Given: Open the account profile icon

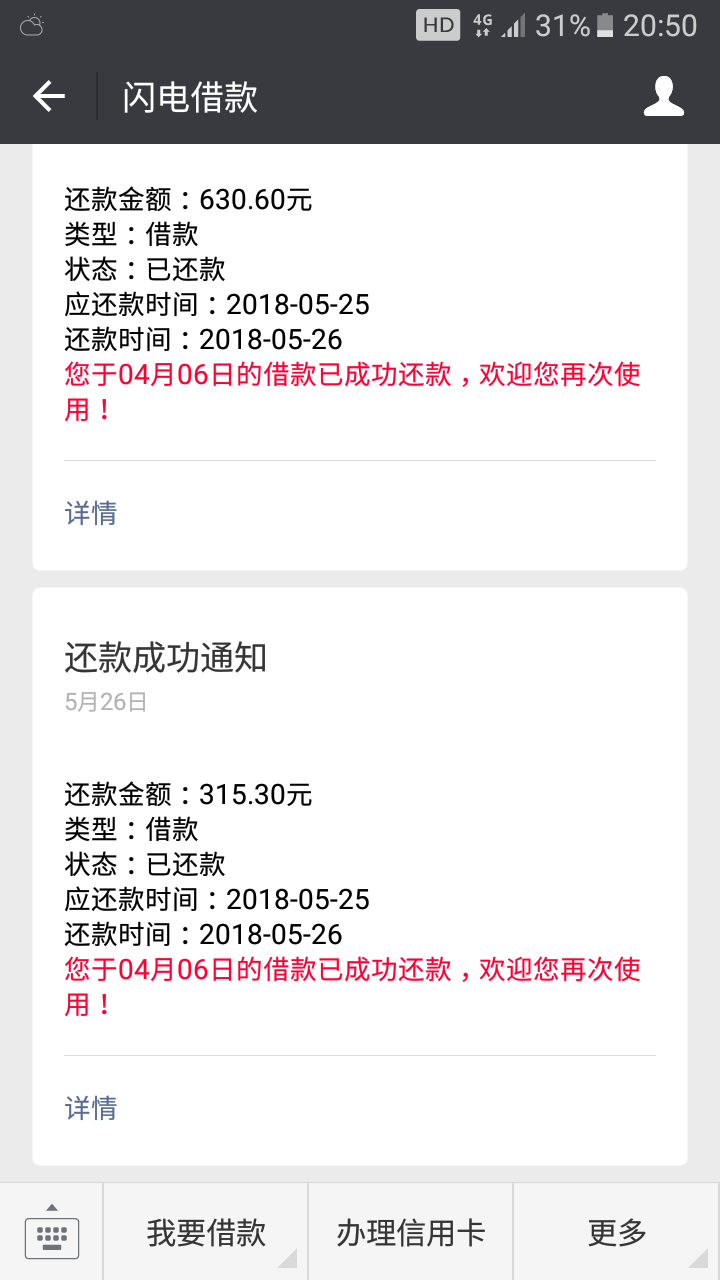Looking at the screenshot, I should [x=664, y=97].
